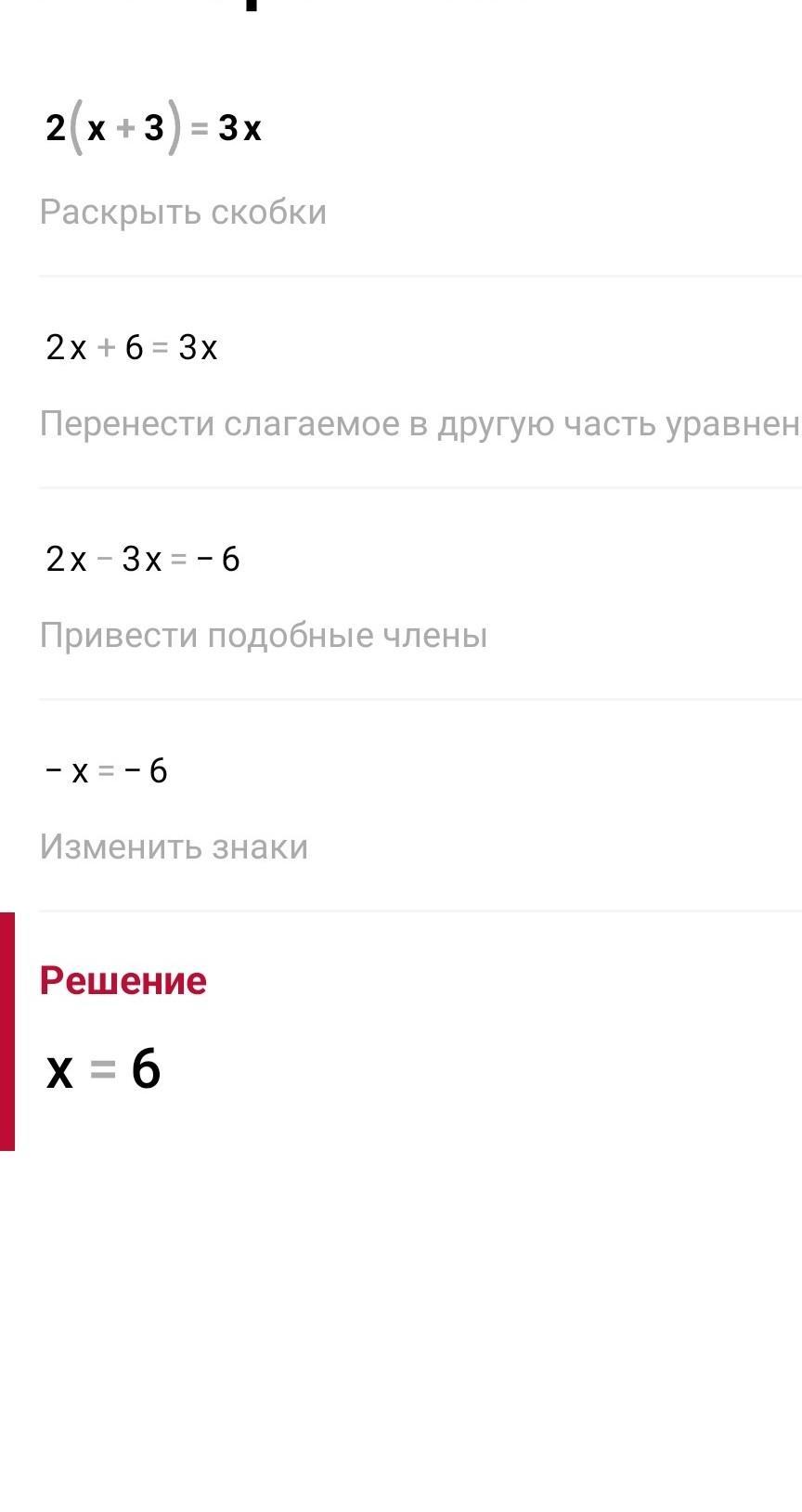
Task: Expand the 'Раскрыть скобки' step
Action: pos(183,213)
